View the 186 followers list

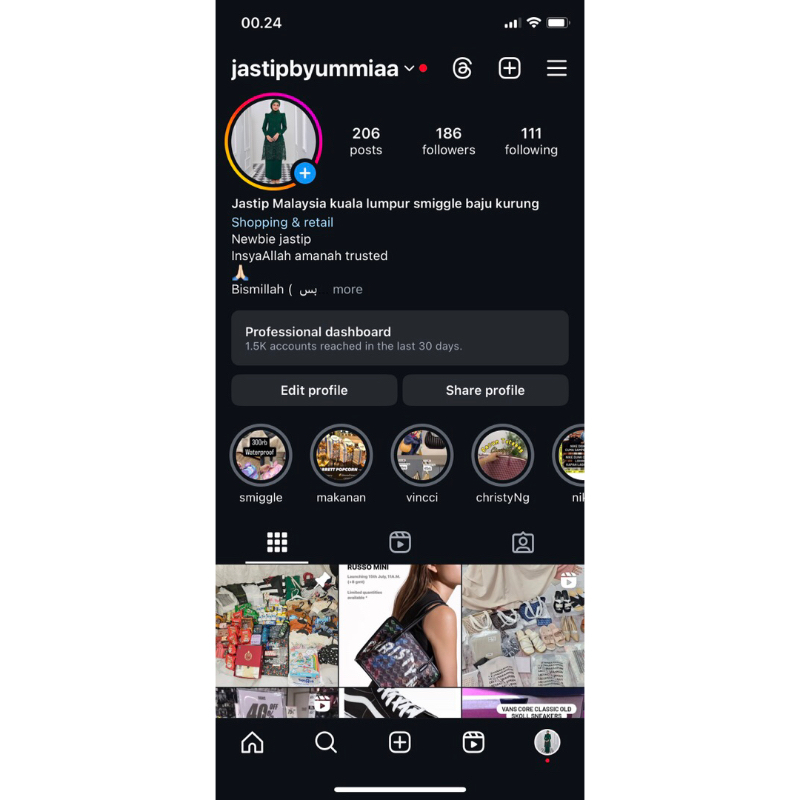tap(448, 140)
